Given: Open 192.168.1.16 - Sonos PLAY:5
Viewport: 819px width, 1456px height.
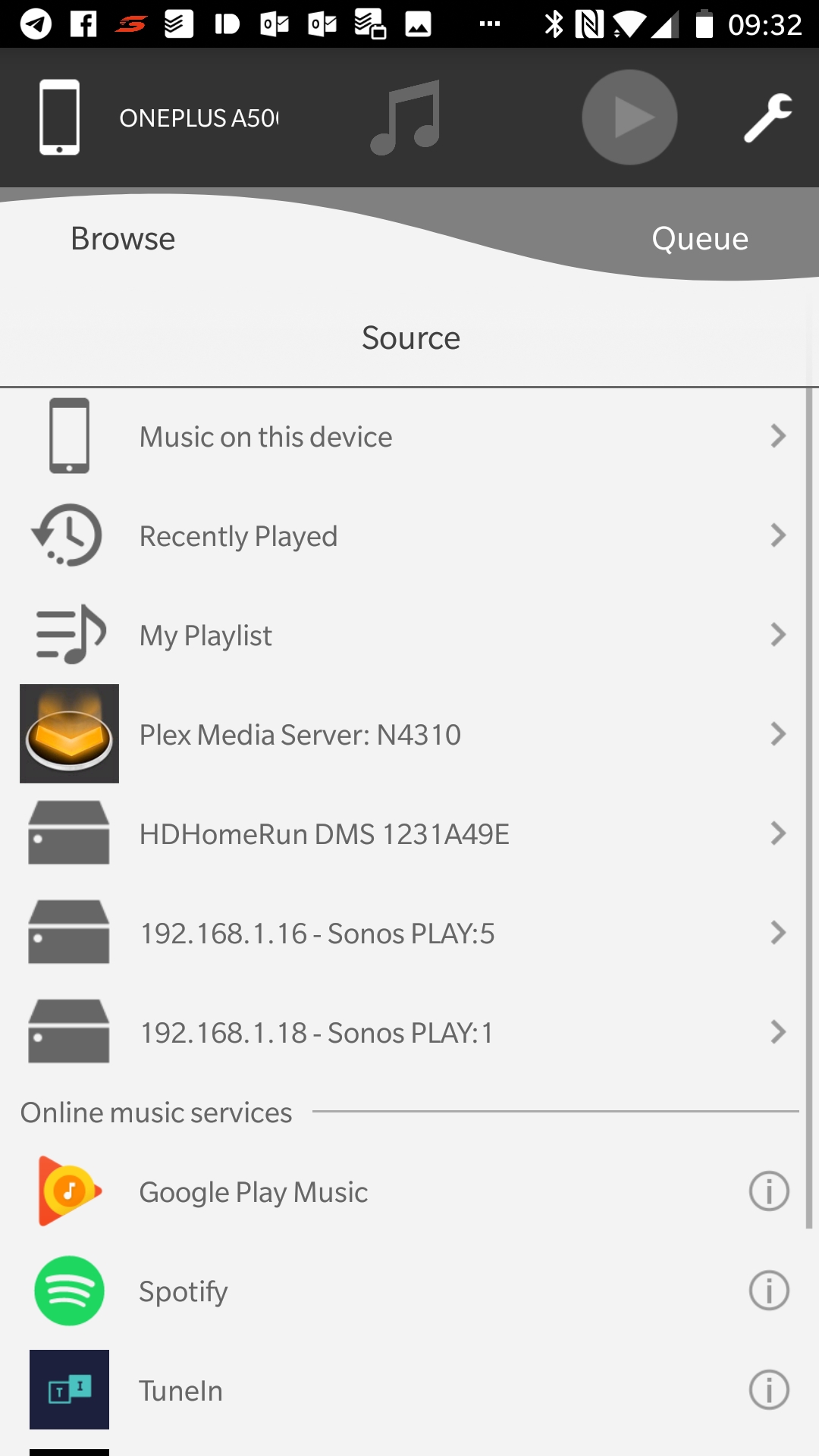Looking at the screenshot, I should point(403,933).
